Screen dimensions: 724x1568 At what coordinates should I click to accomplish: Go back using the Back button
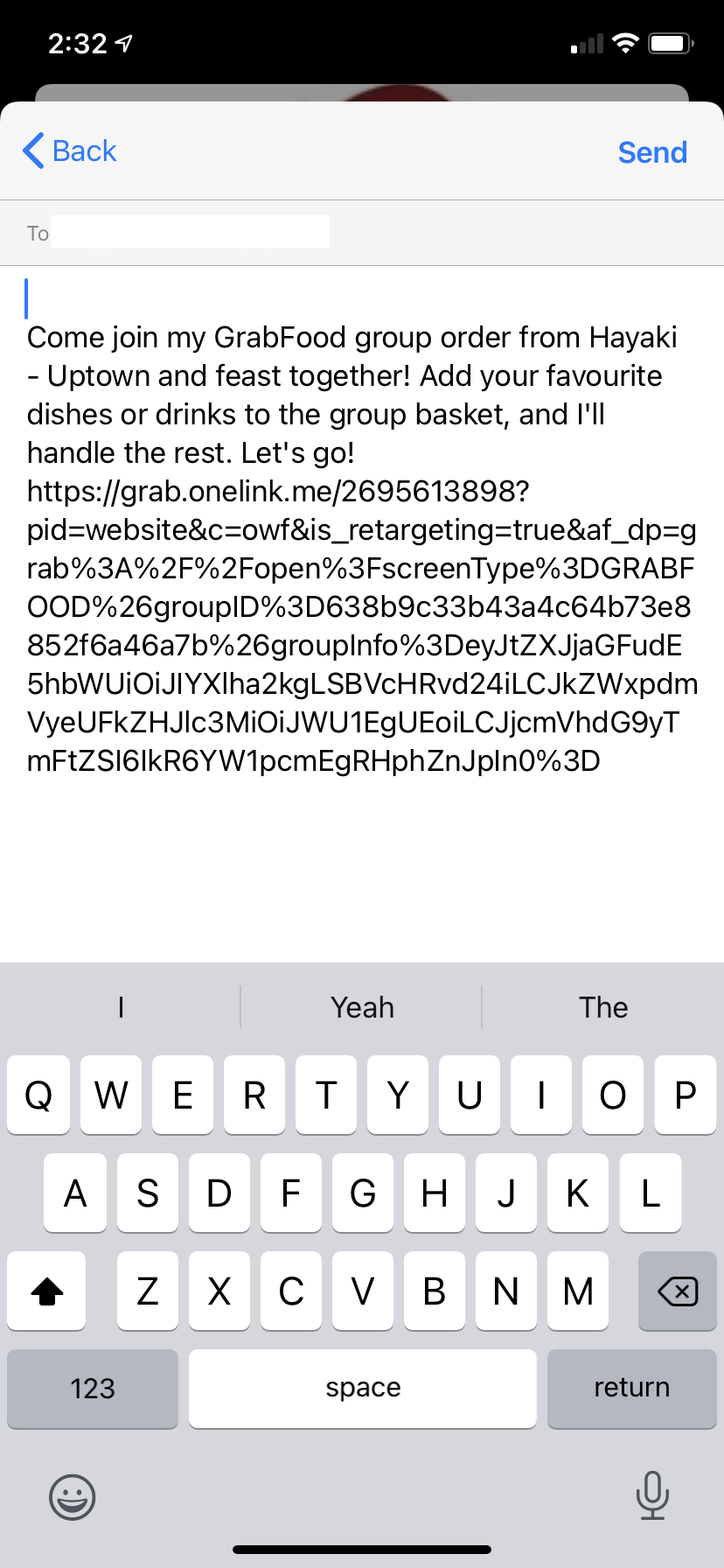click(70, 151)
